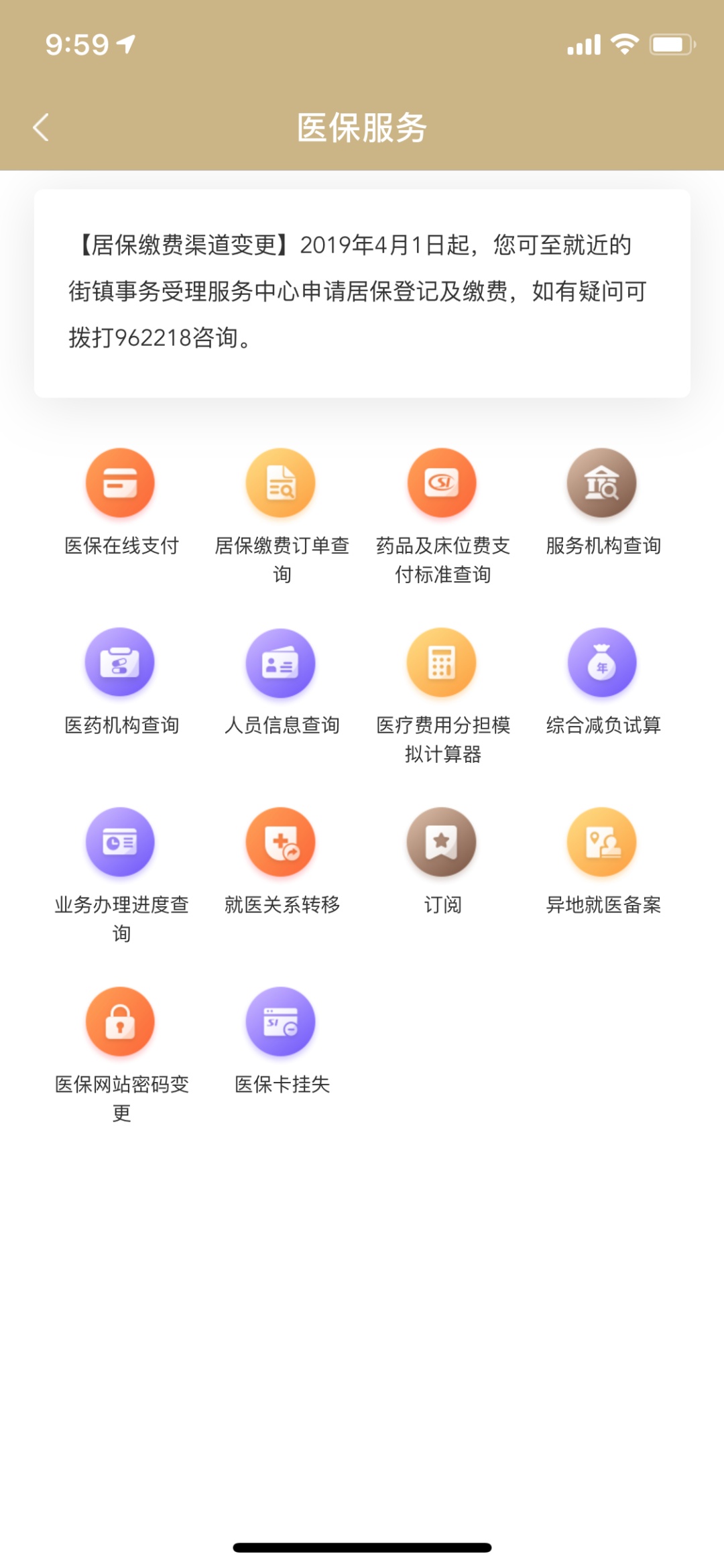The height and width of the screenshot is (1568, 724).
Task: Check 业务办理进度查询
Action: click(120, 843)
